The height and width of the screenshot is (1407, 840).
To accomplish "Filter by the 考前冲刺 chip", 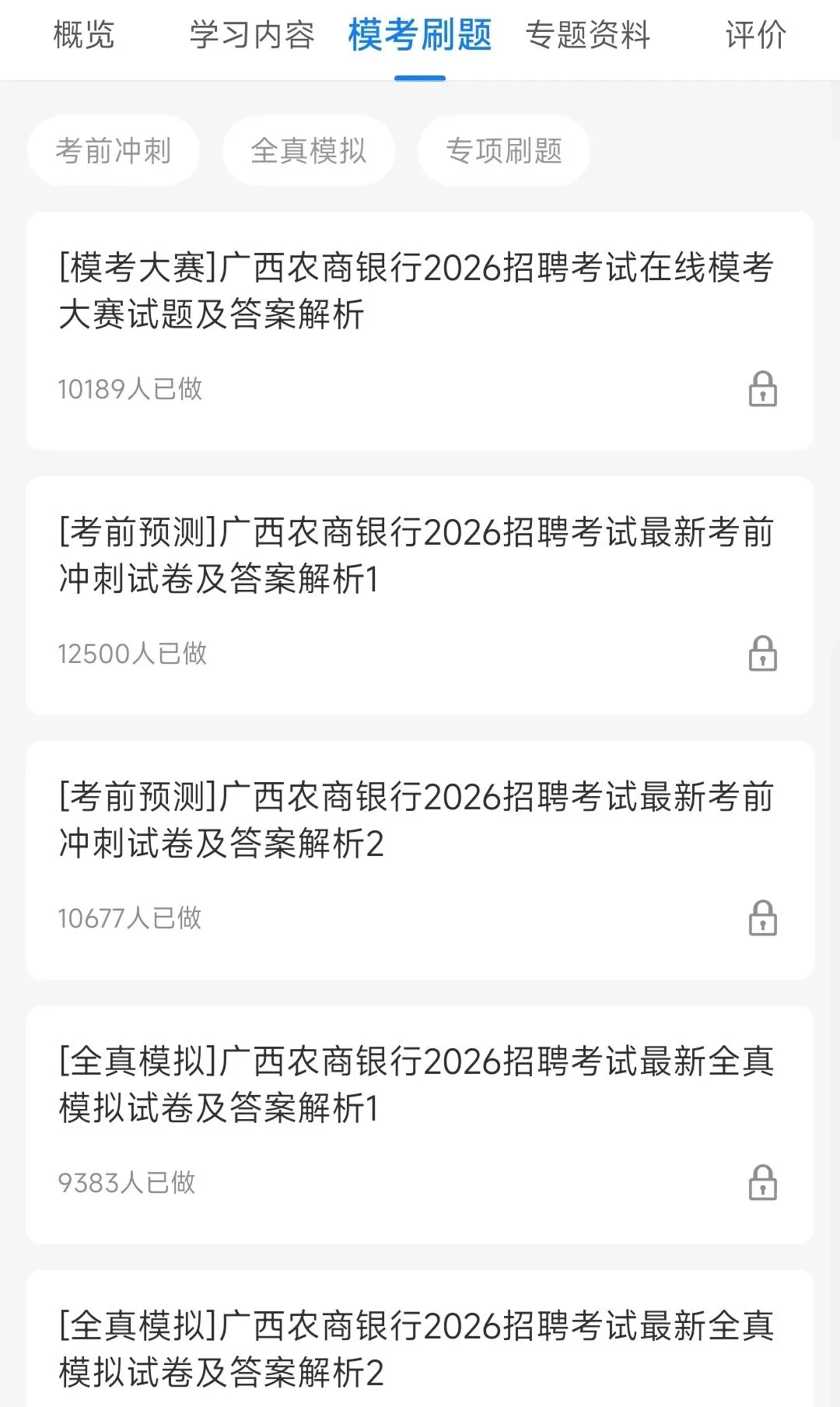I will [x=114, y=151].
